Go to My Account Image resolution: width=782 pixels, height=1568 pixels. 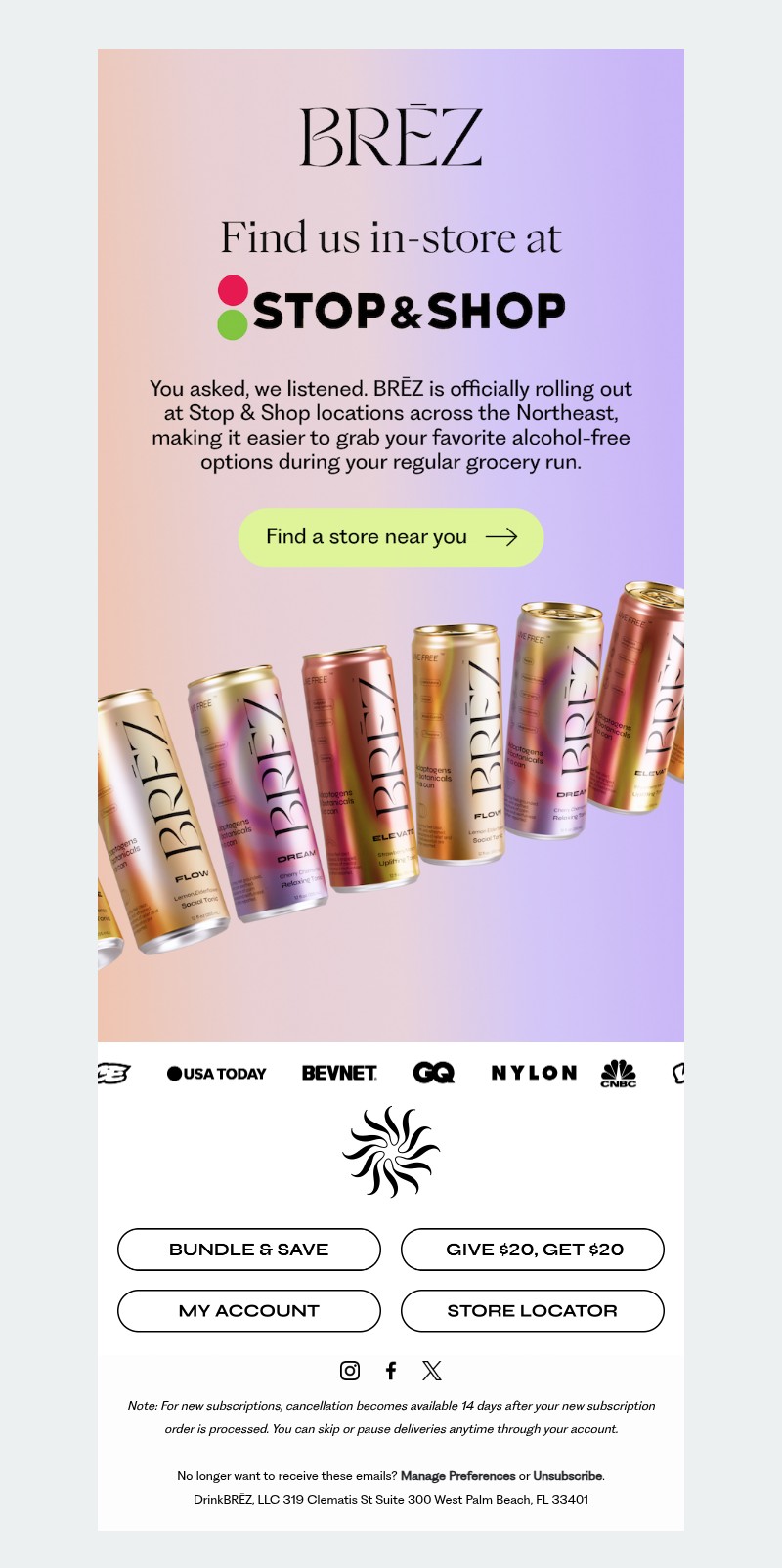pos(249,1311)
